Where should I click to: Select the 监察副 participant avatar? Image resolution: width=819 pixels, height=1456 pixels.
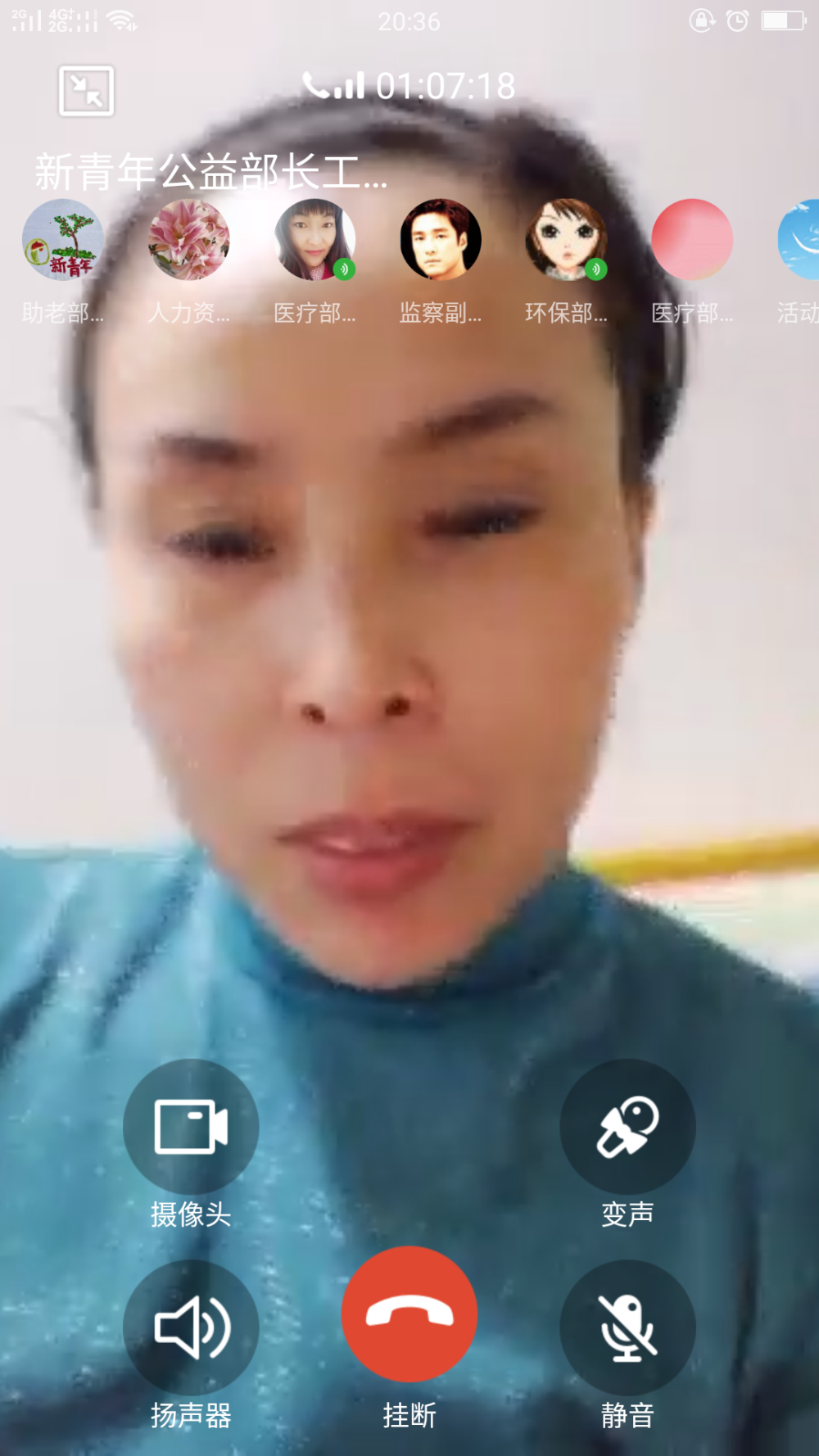pyautogui.click(x=441, y=240)
